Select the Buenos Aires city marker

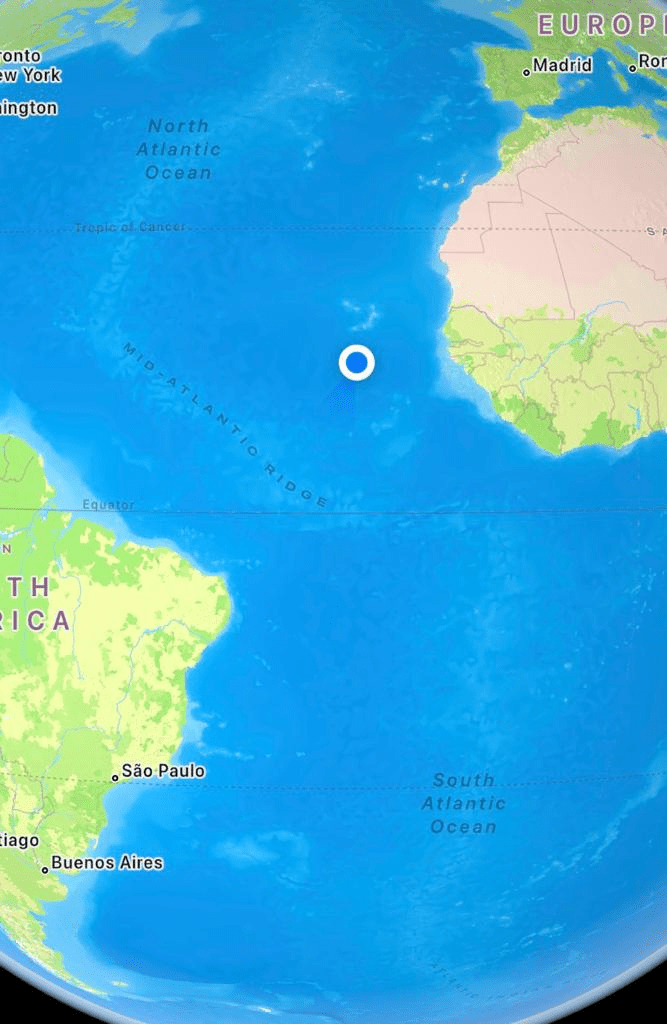[x=45, y=869]
